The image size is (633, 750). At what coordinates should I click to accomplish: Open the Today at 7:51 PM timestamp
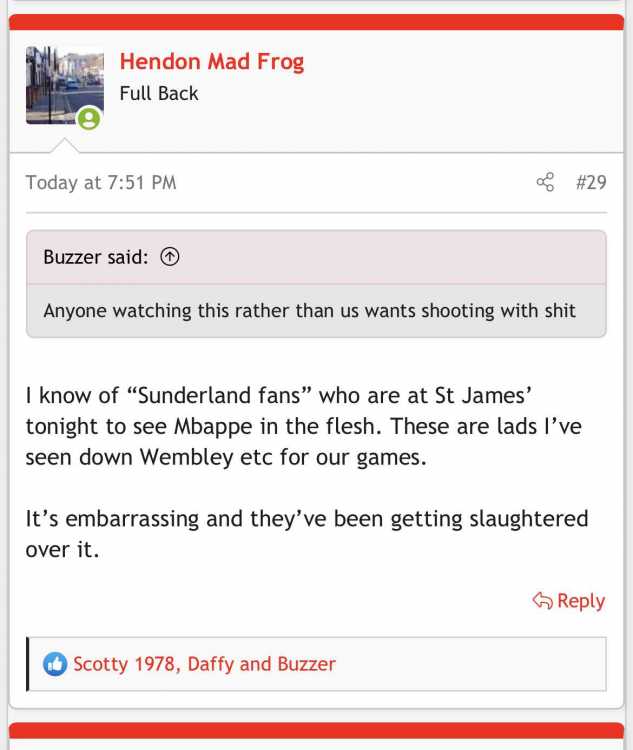click(x=101, y=182)
